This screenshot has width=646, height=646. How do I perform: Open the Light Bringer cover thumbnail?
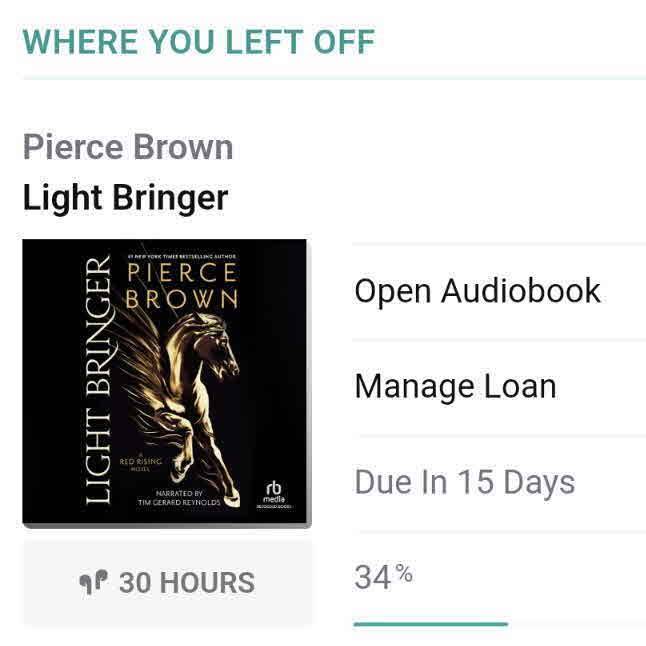[x=166, y=382]
